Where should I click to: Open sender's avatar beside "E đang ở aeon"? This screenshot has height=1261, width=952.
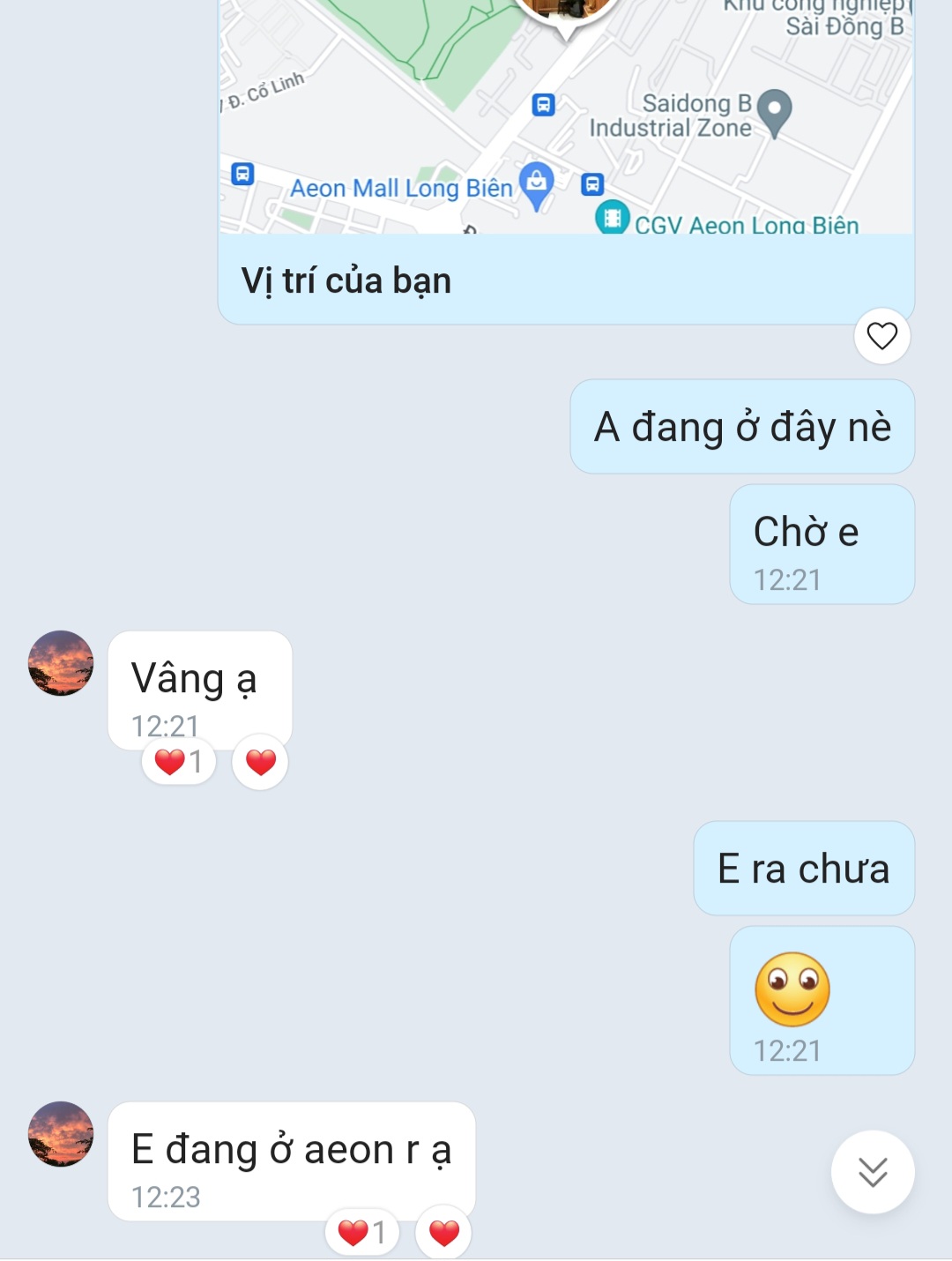[61, 1134]
